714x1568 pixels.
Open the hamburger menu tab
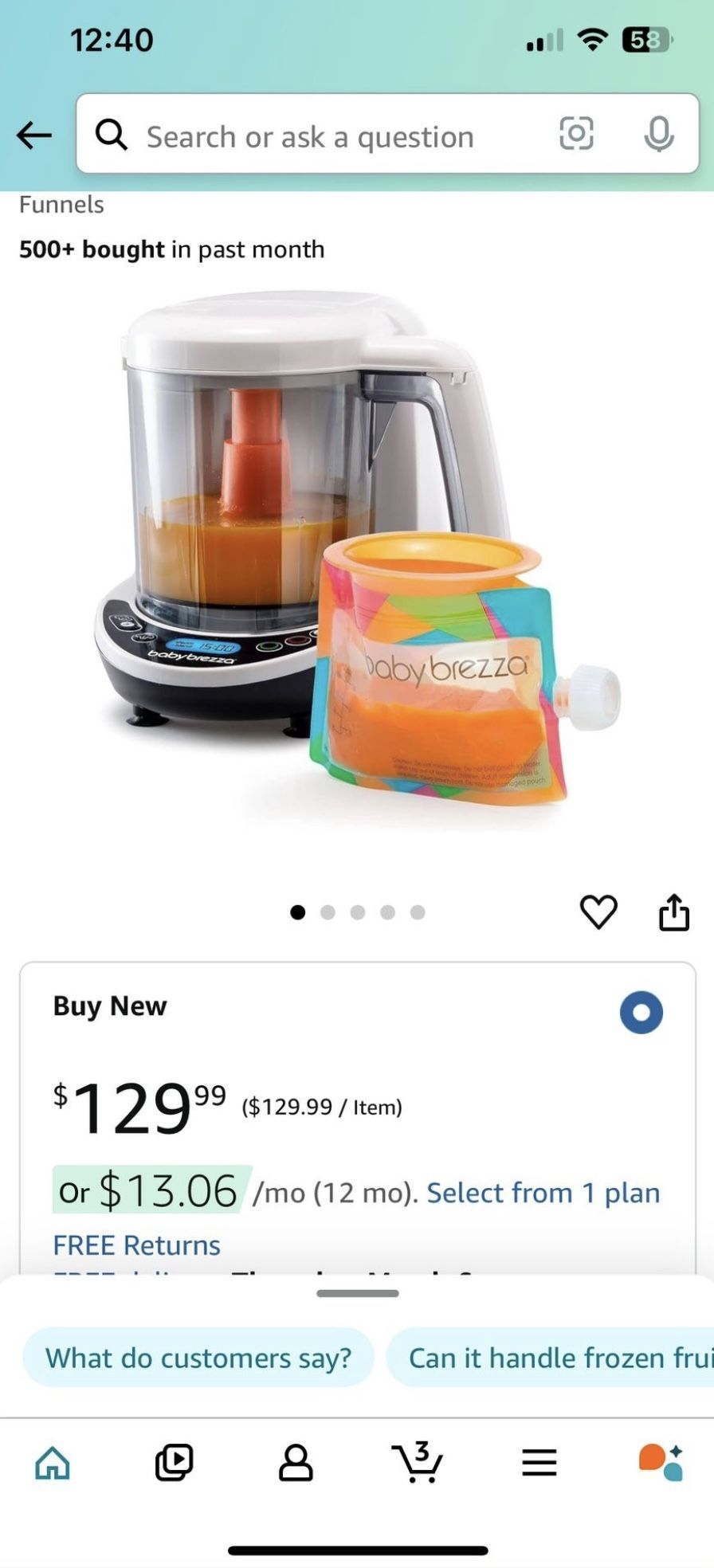(539, 1462)
